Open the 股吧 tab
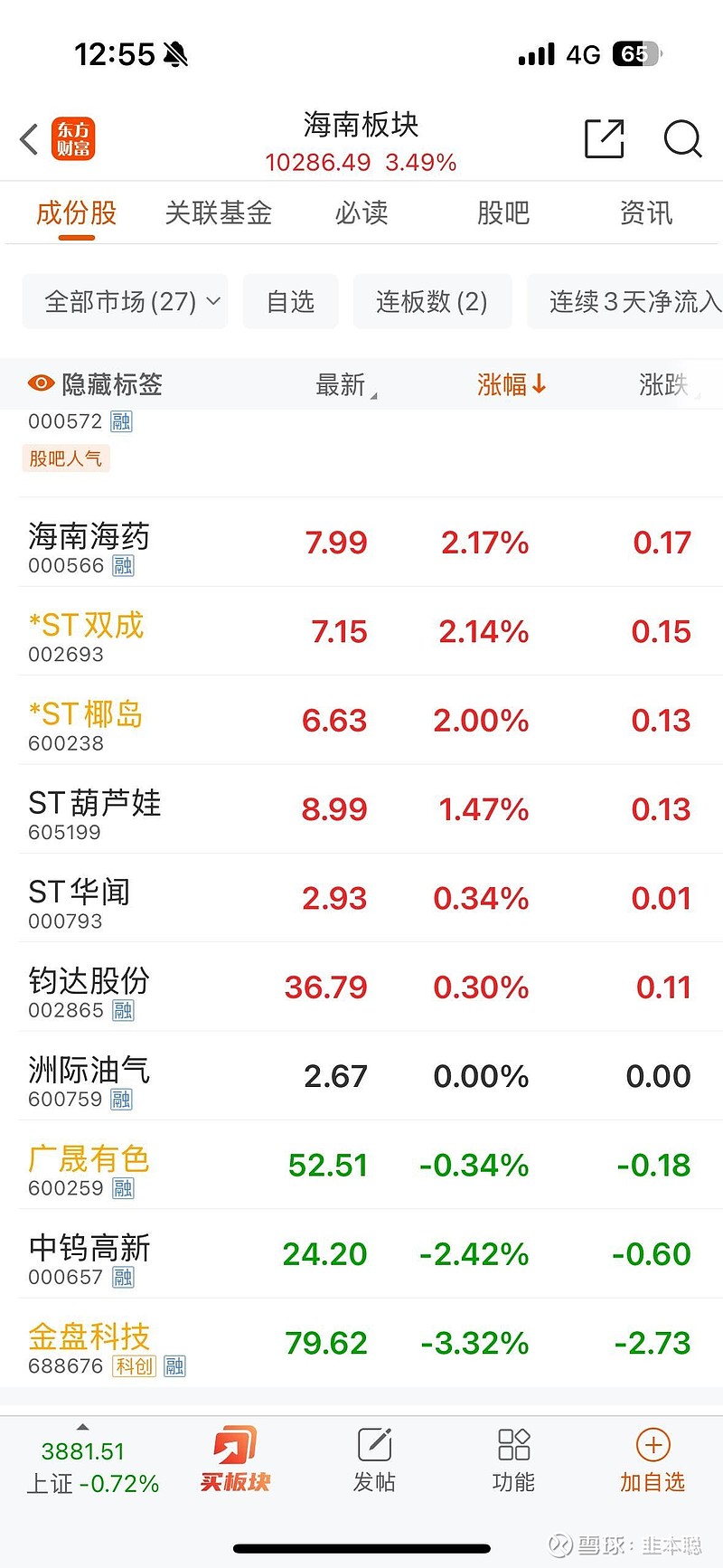723x1568 pixels. pyautogui.click(x=503, y=213)
